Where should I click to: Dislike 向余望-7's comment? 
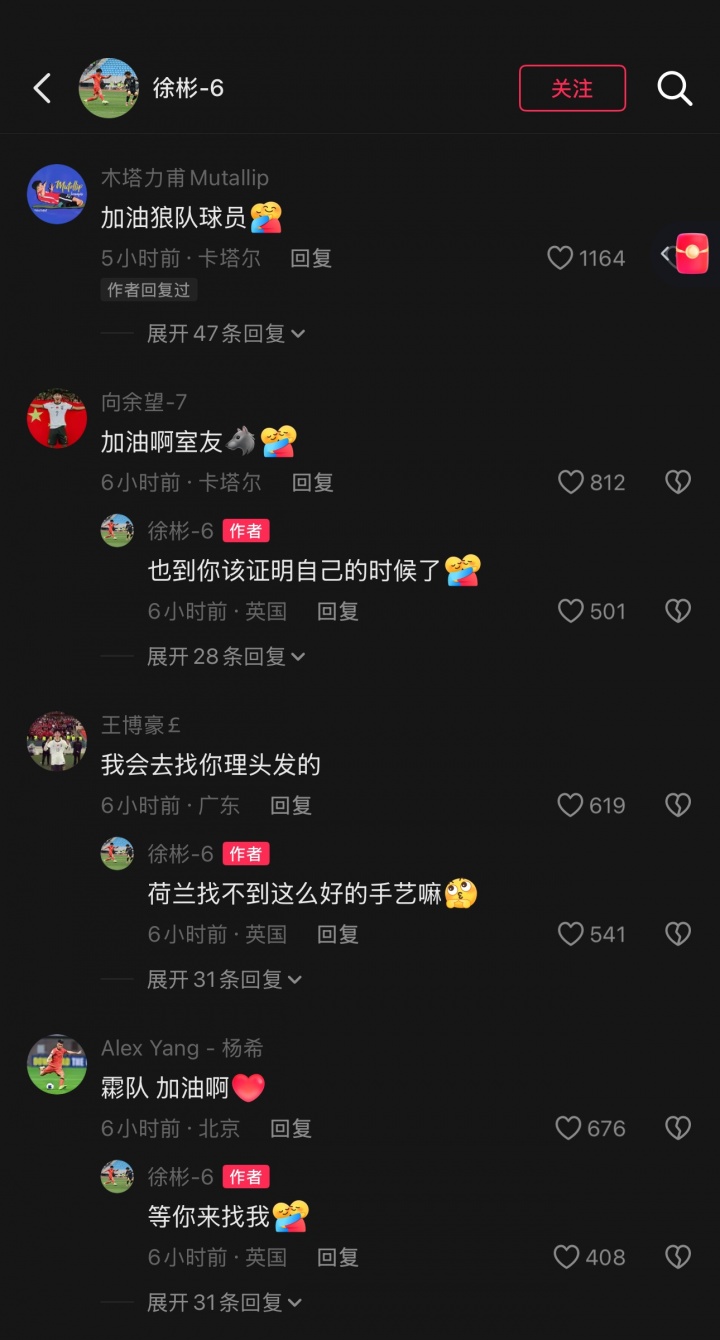(x=678, y=482)
